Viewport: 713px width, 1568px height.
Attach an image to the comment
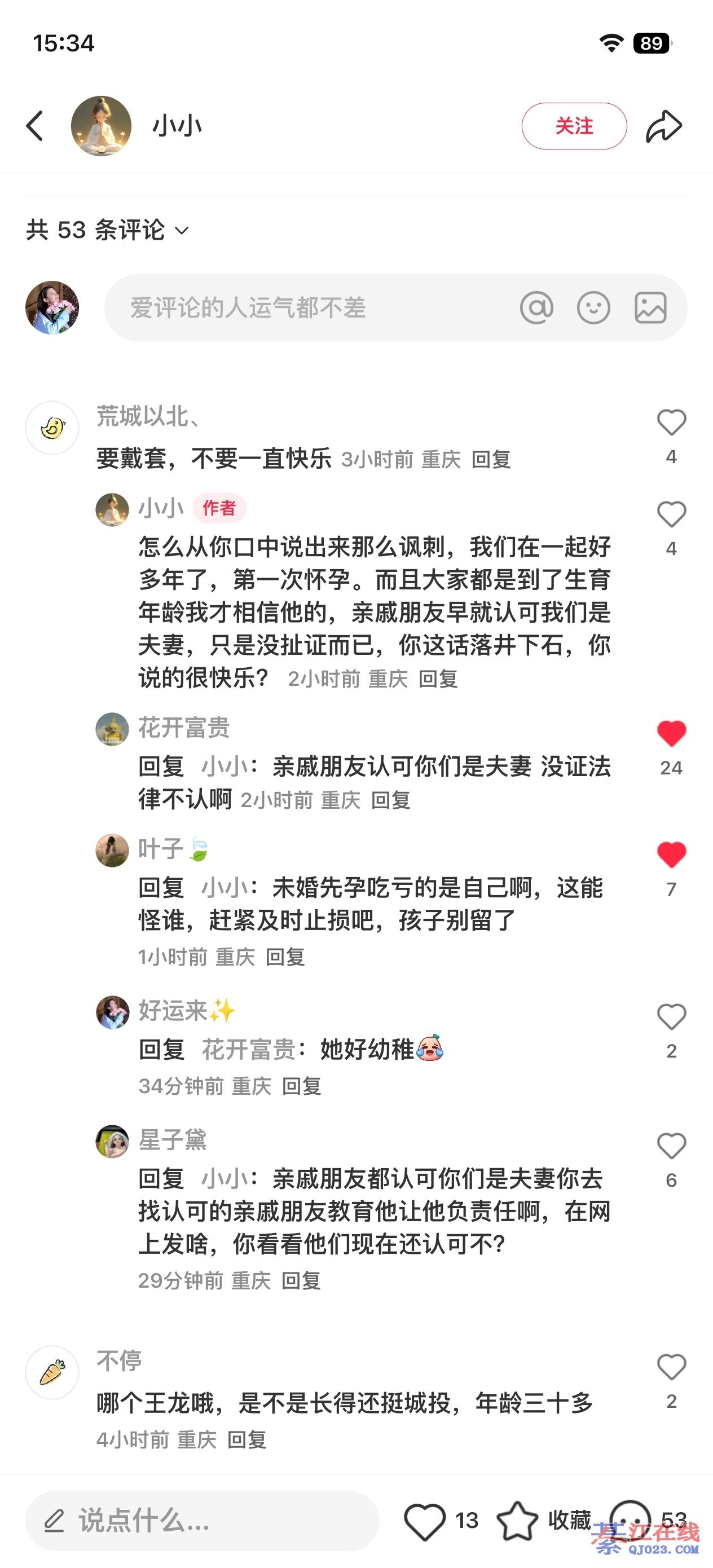coord(650,307)
